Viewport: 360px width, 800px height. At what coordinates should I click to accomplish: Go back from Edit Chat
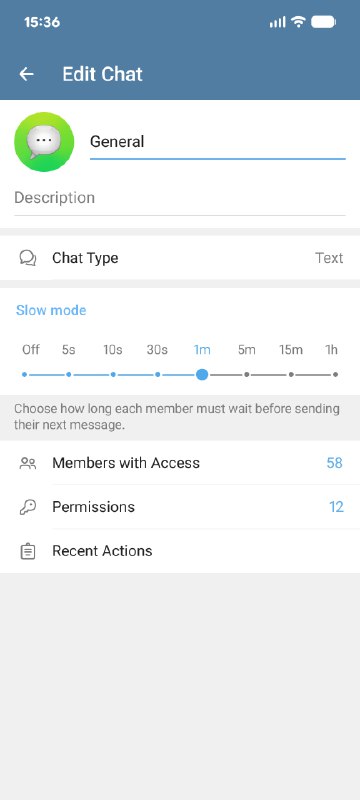(27, 74)
